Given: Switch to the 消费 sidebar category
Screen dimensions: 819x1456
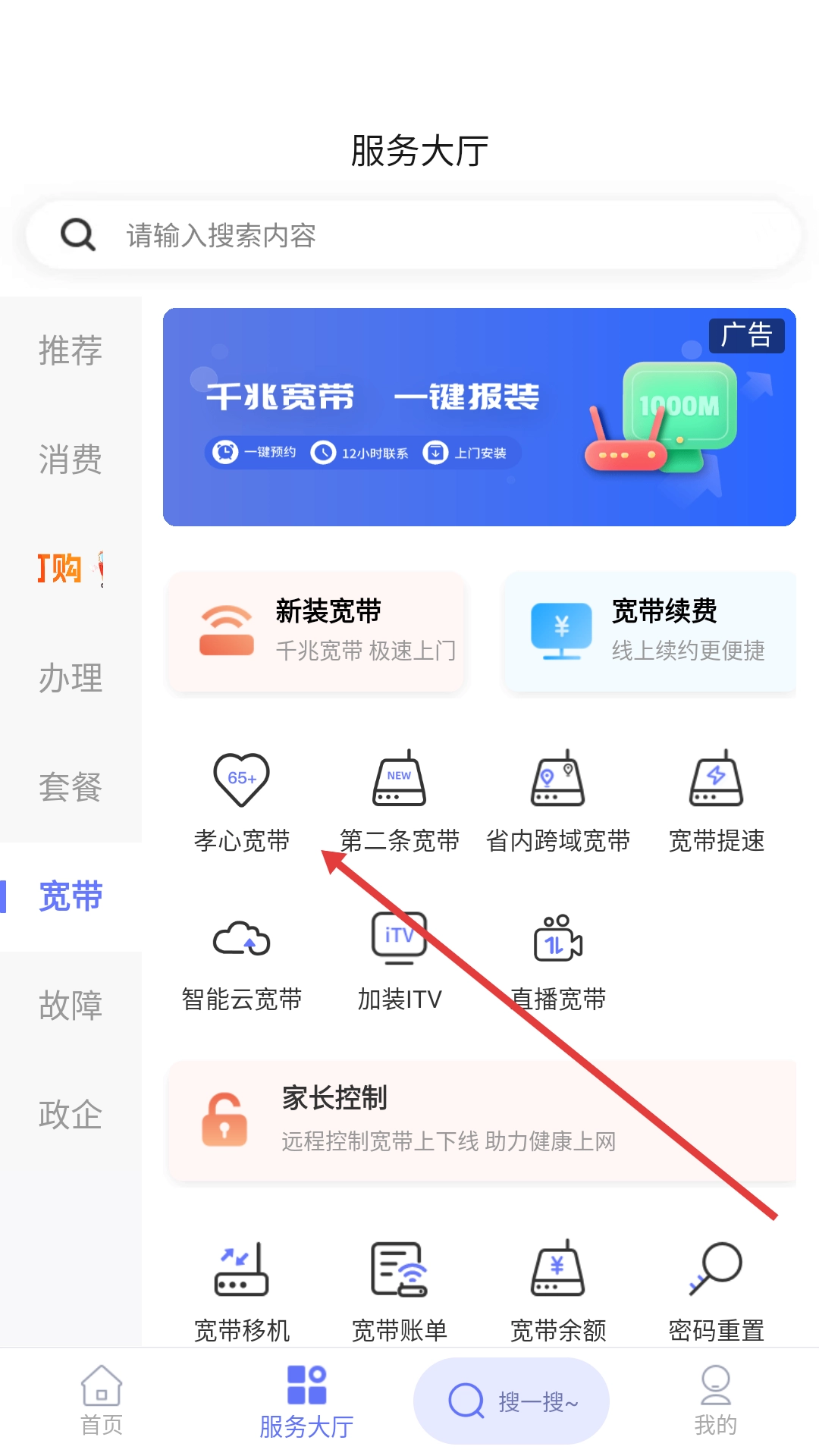Looking at the screenshot, I should point(71,460).
